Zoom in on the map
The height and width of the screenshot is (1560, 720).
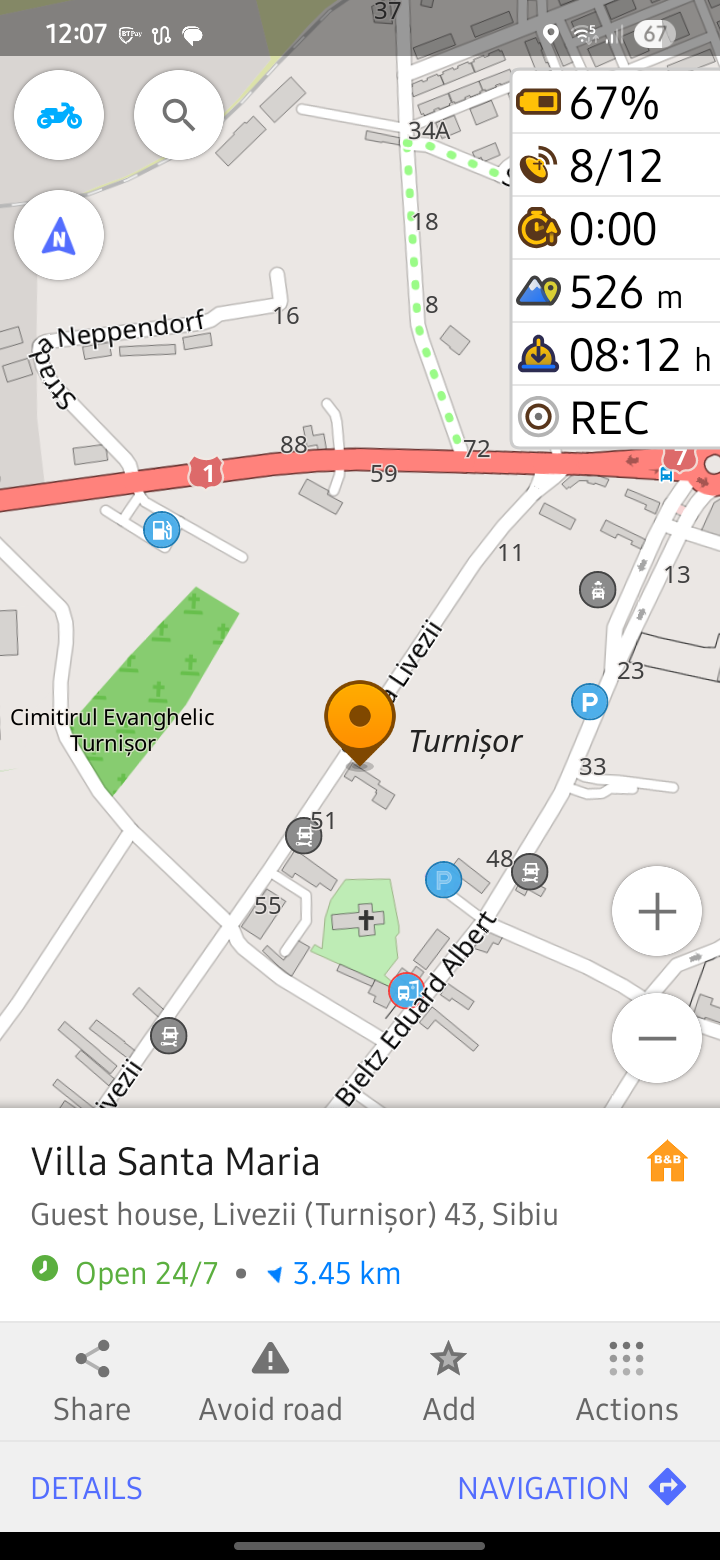point(657,911)
